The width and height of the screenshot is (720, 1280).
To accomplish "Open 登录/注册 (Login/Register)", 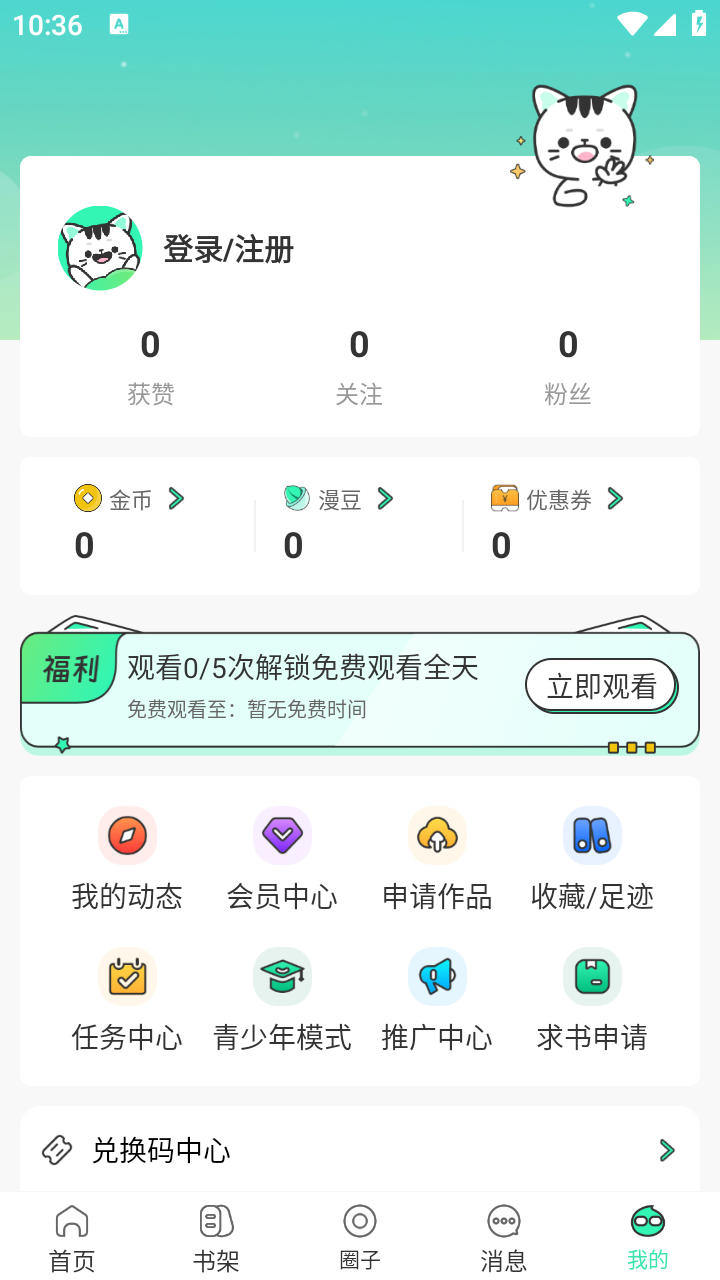I will tap(226, 250).
